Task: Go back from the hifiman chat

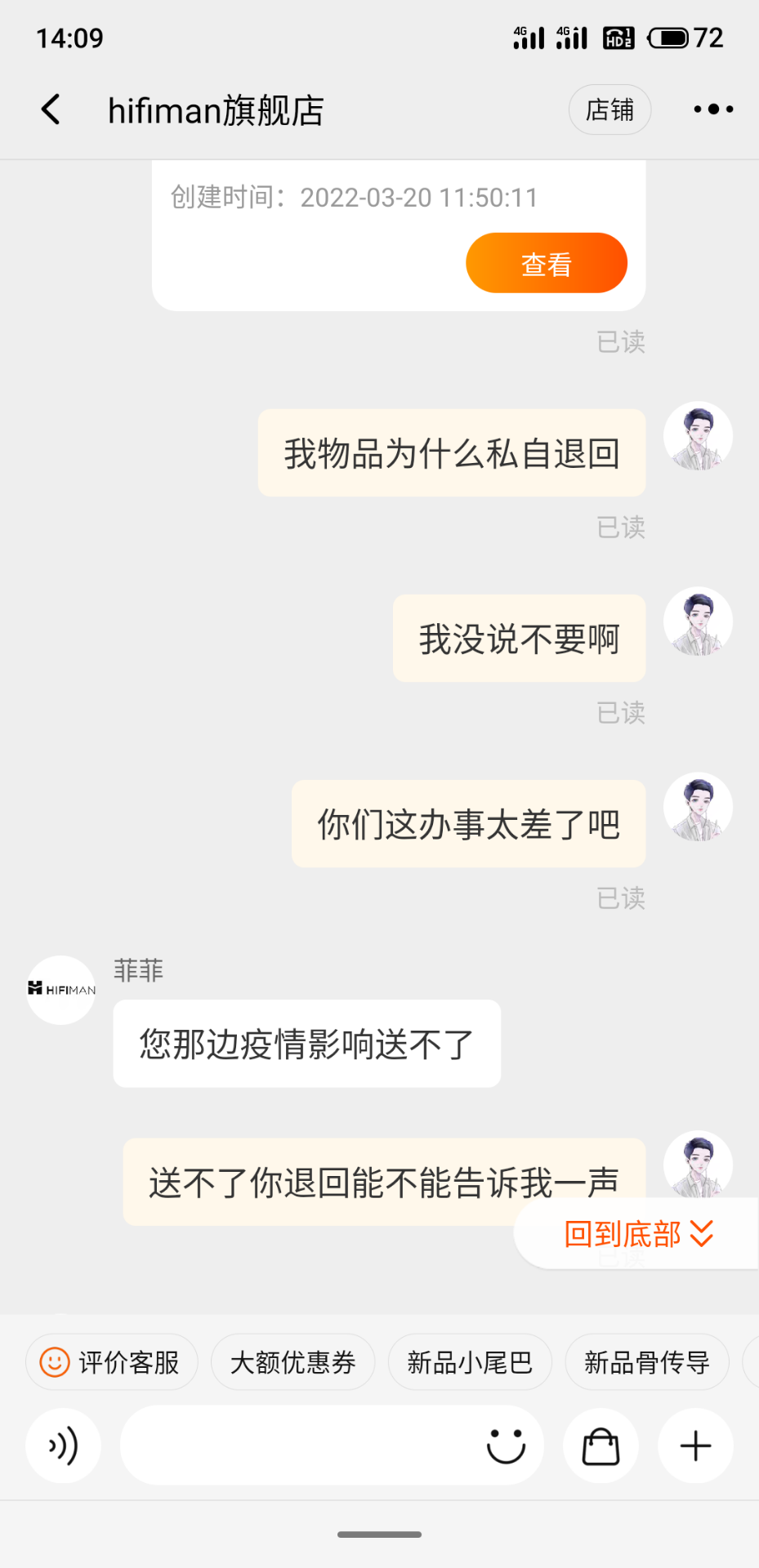Action: tap(51, 109)
